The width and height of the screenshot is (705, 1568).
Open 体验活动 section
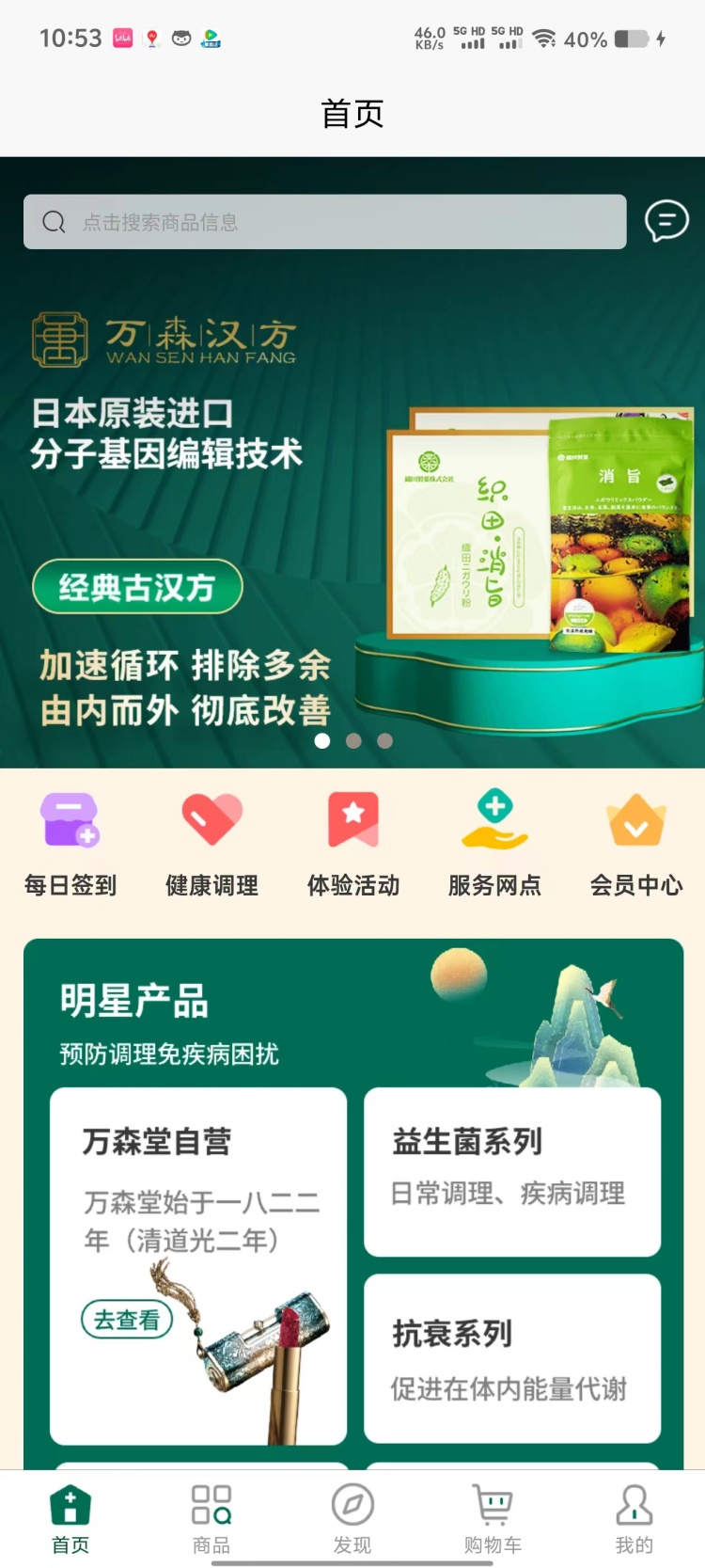click(353, 844)
